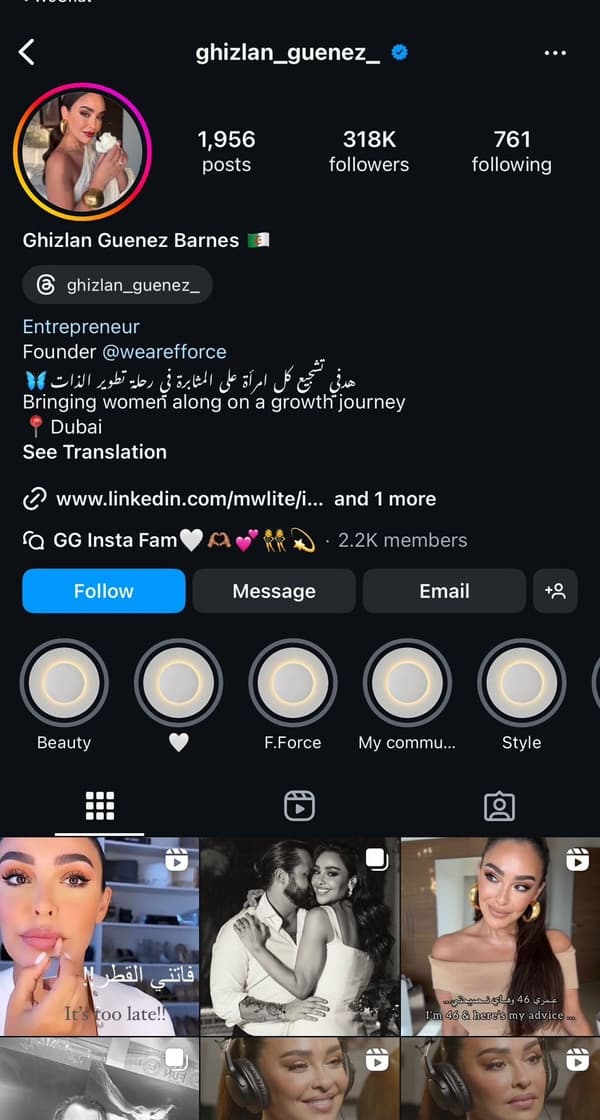Go back using the arrow icon
600x1120 pixels.
pyautogui.click(x=27, y=53)
